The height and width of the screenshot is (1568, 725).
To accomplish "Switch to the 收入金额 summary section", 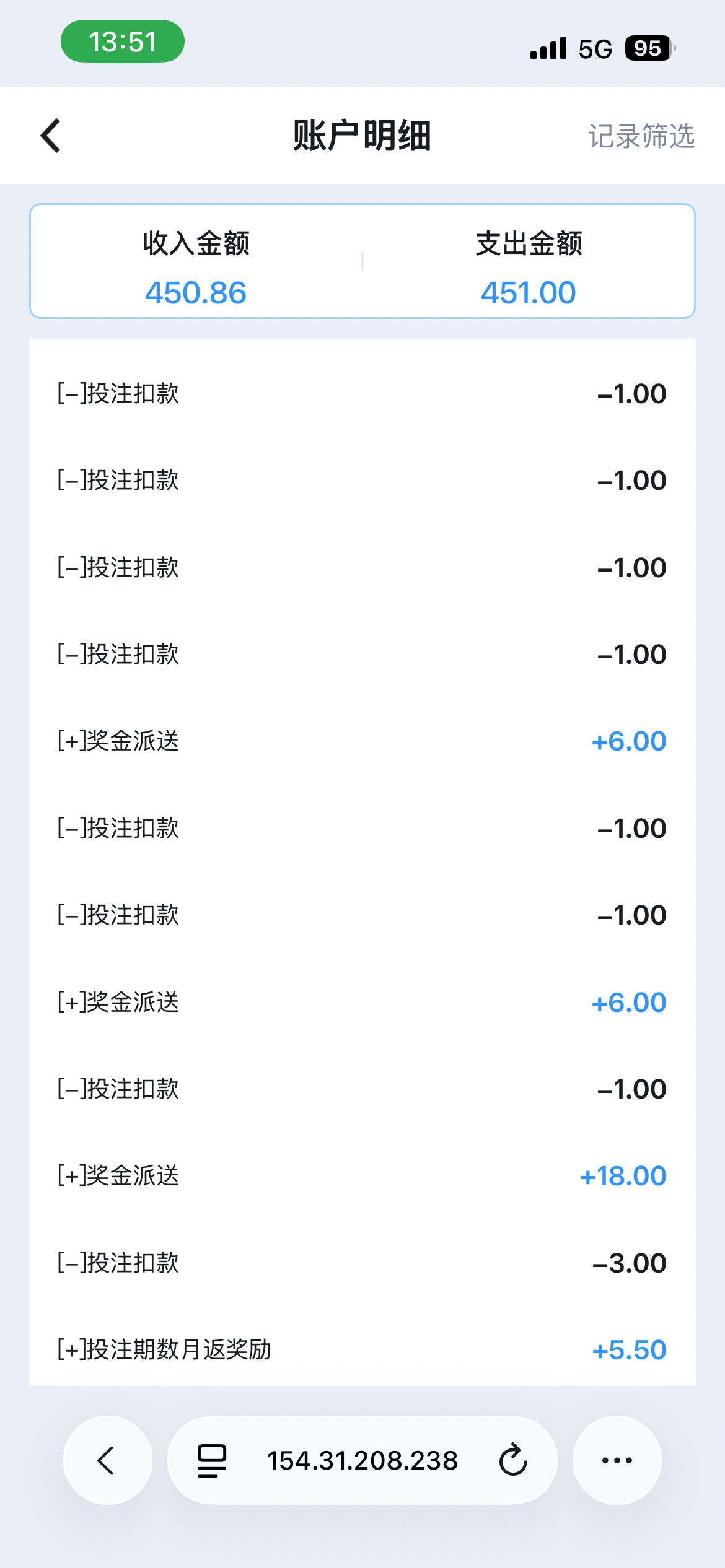I will [196, 244].
